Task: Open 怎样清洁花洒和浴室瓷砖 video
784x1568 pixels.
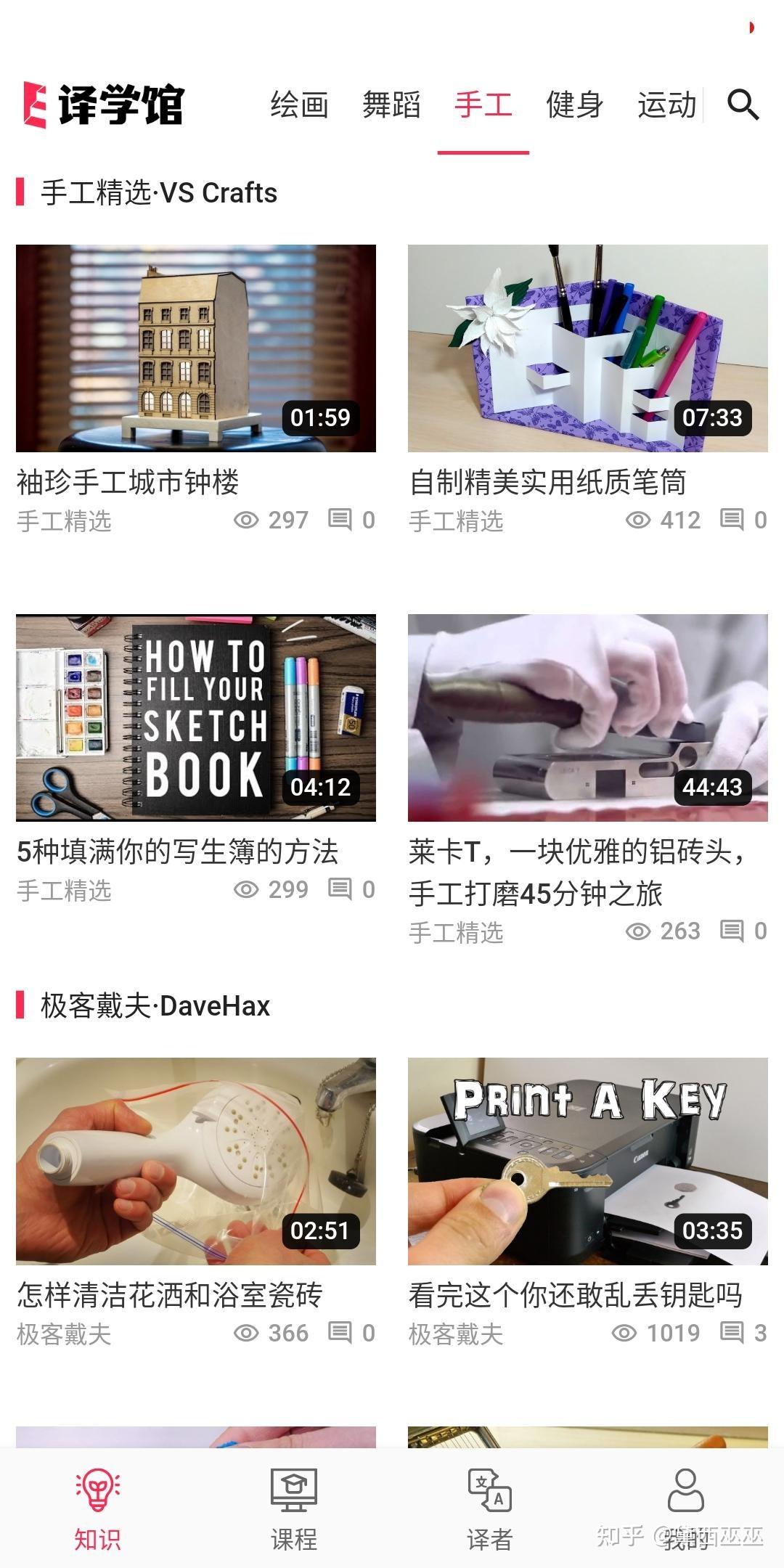Action: [196, 1161]
